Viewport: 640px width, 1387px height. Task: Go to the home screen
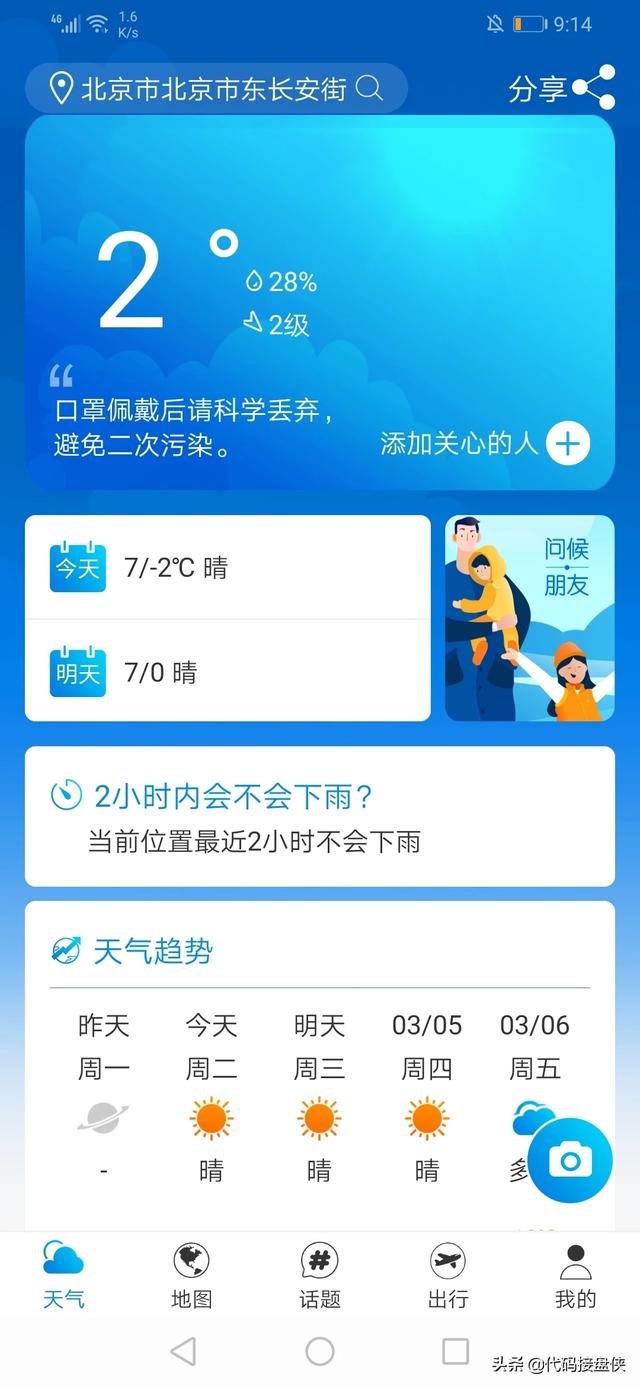pos(320,1352)
